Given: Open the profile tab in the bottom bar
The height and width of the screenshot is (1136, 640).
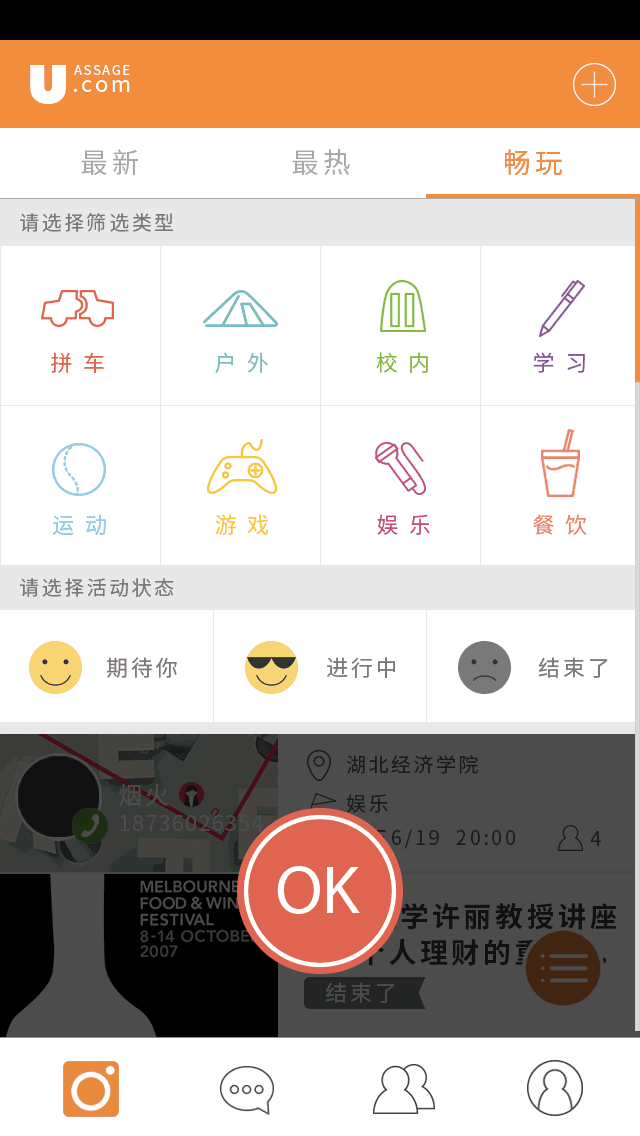Looking at the screenshot, I should click(555, 1088).
